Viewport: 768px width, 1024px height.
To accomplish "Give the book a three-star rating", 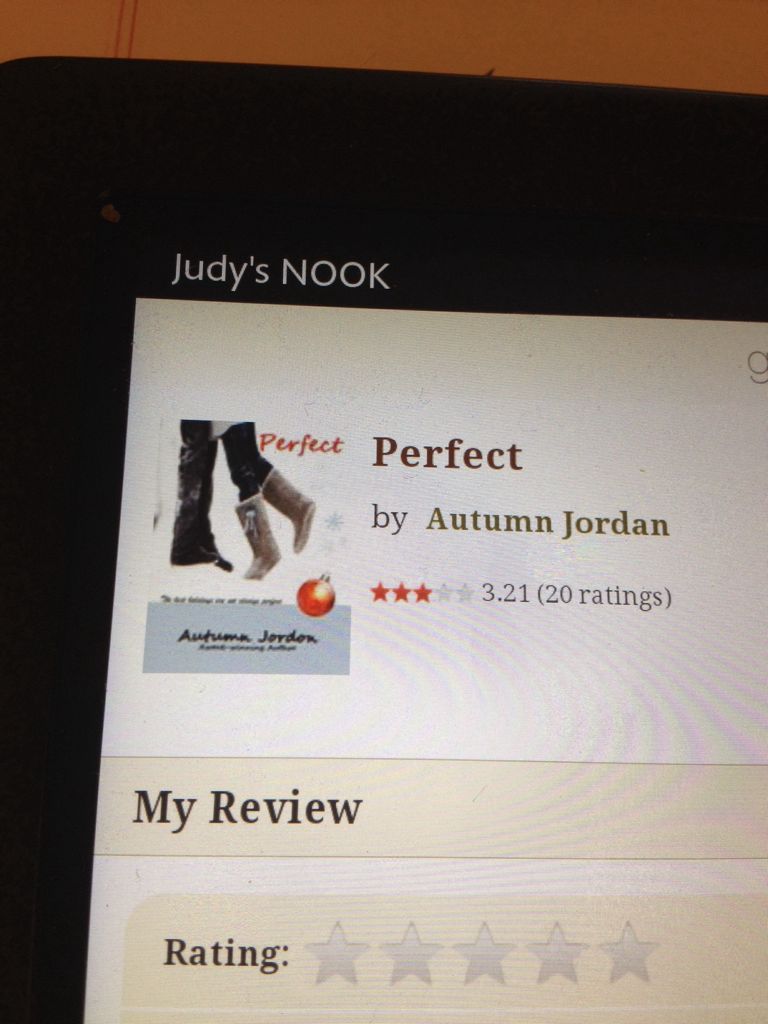I will point(484,954).
